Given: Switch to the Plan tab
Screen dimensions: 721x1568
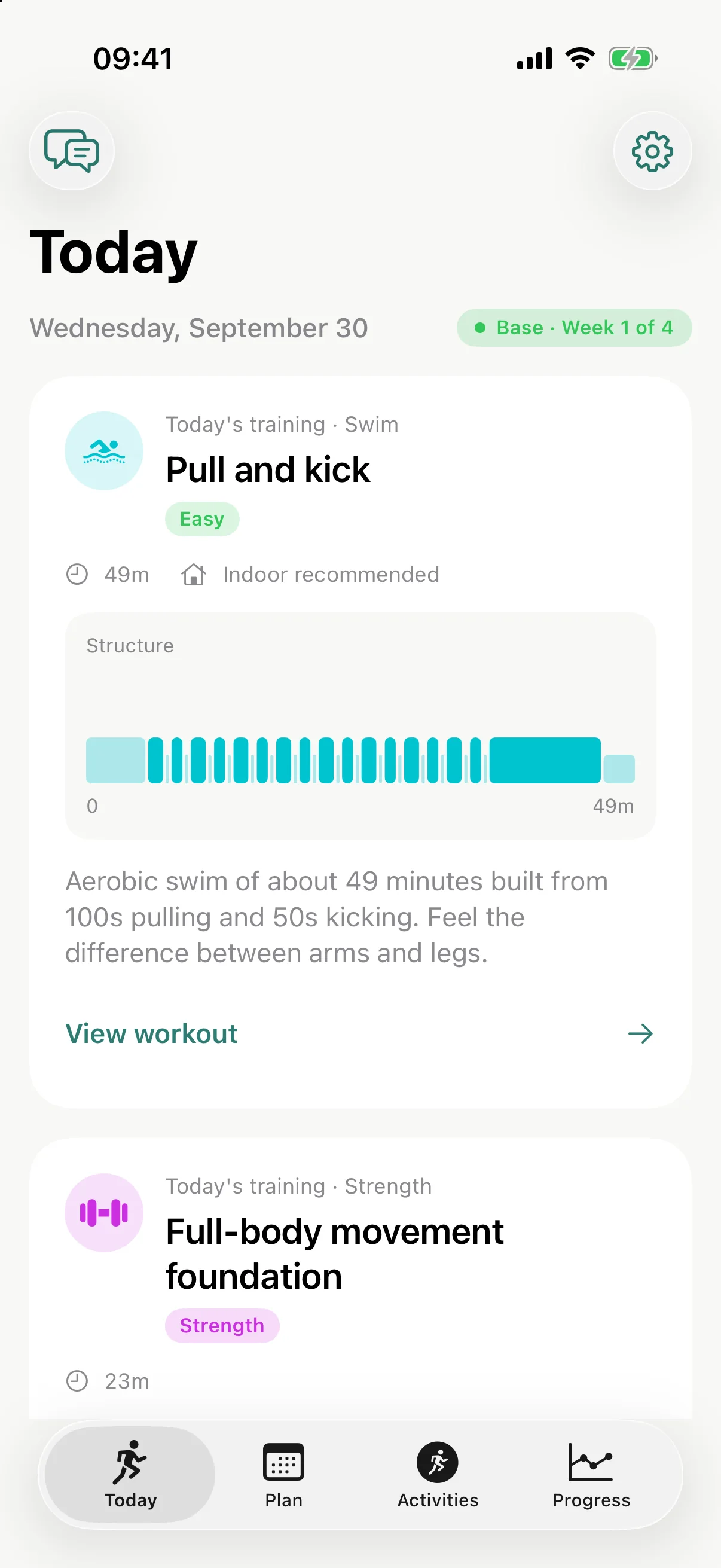Looking at the screenshot, I should (x=283, y=1474).
